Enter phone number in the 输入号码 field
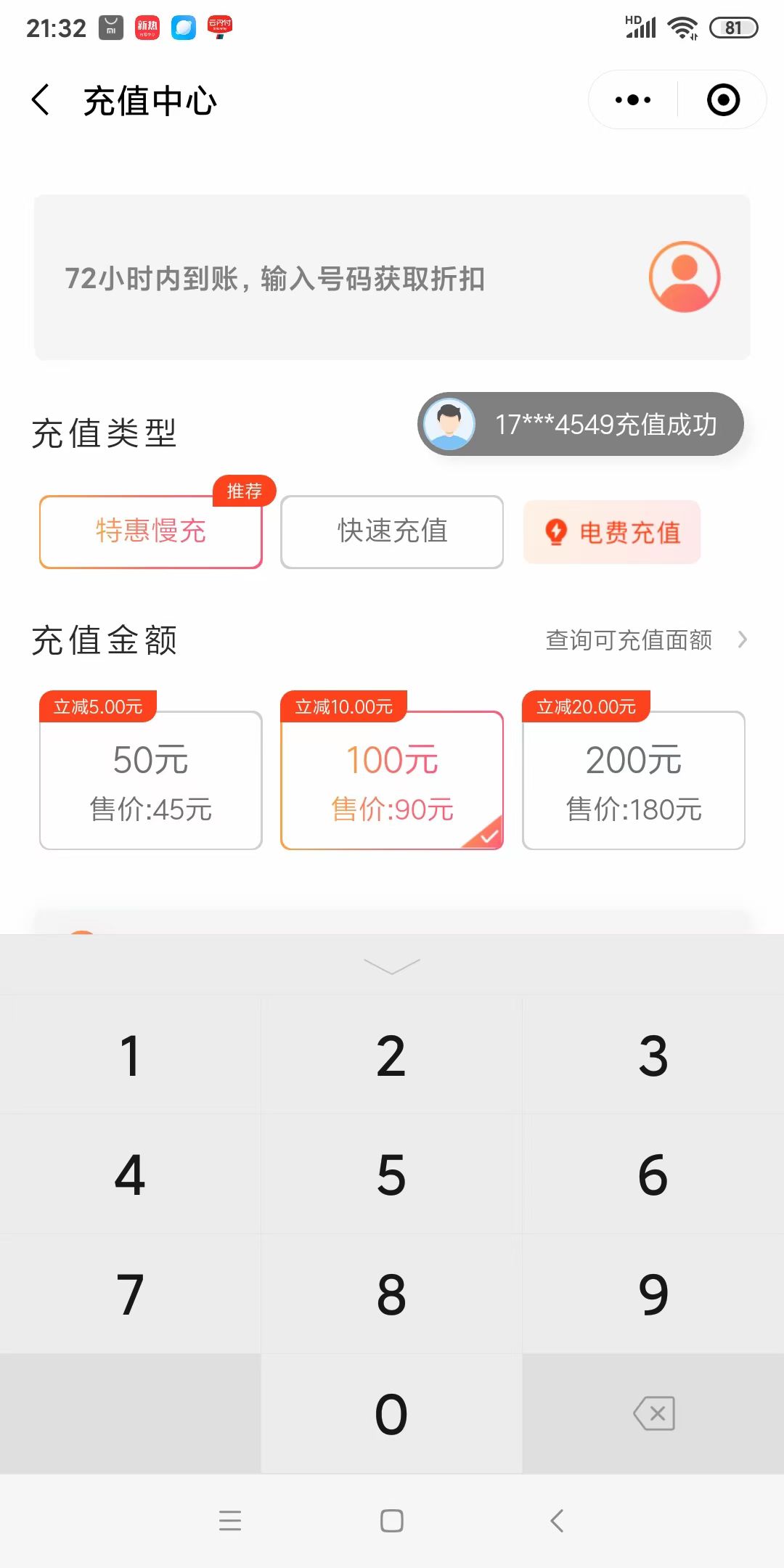This screenshot has width=784, height=1568. [x=290, y=278]
